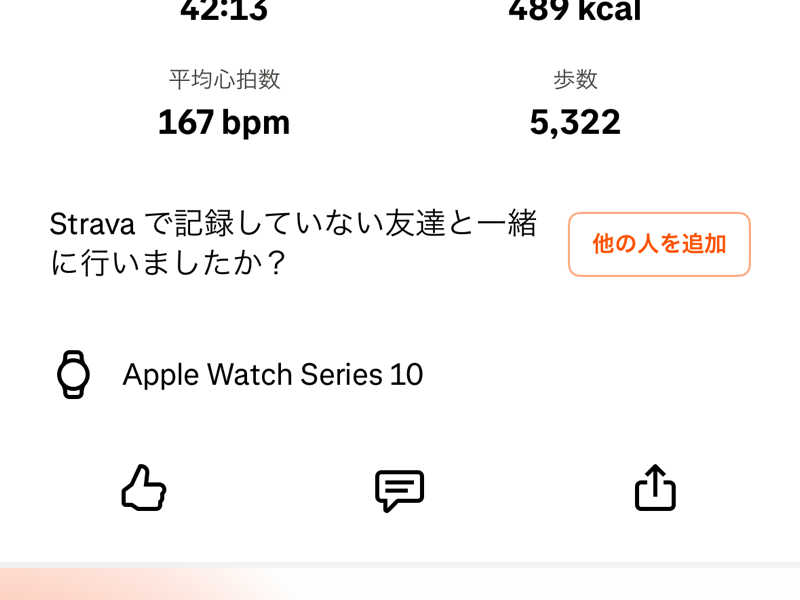Open comments with the speech bubble icon
The height and width of the screenshot is (600, 800).
coord(399,490)
